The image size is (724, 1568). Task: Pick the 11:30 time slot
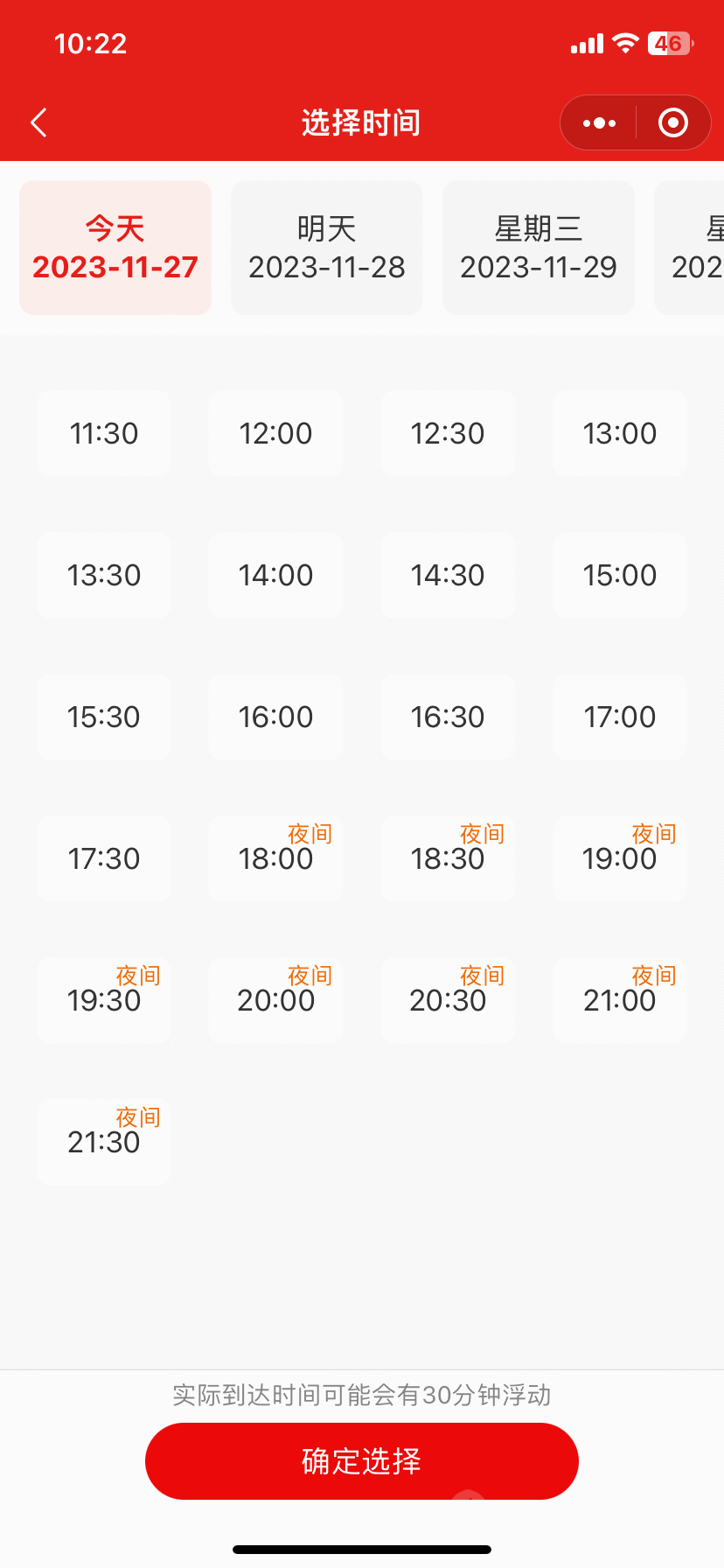click(x=104, y=433)
